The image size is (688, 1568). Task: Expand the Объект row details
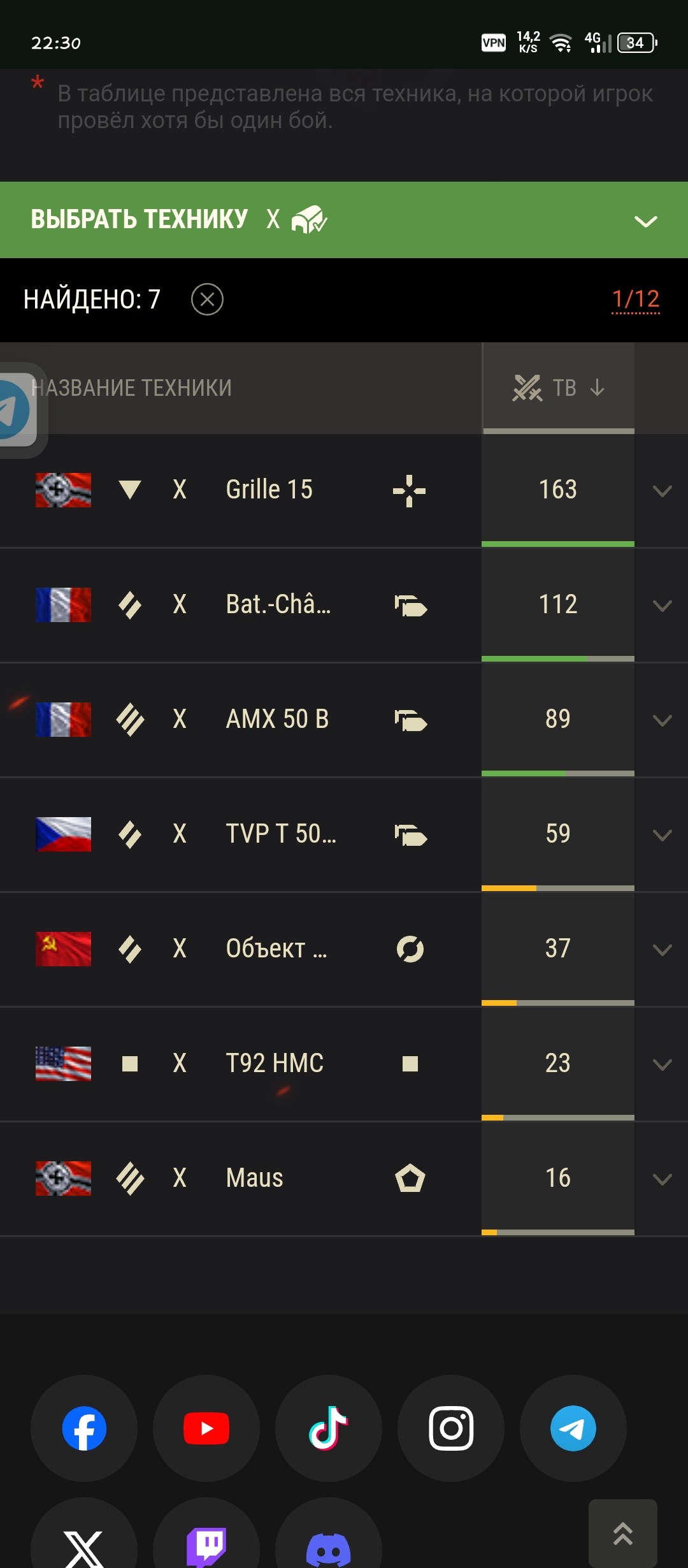pyautogui.click(x=663, y=950)
